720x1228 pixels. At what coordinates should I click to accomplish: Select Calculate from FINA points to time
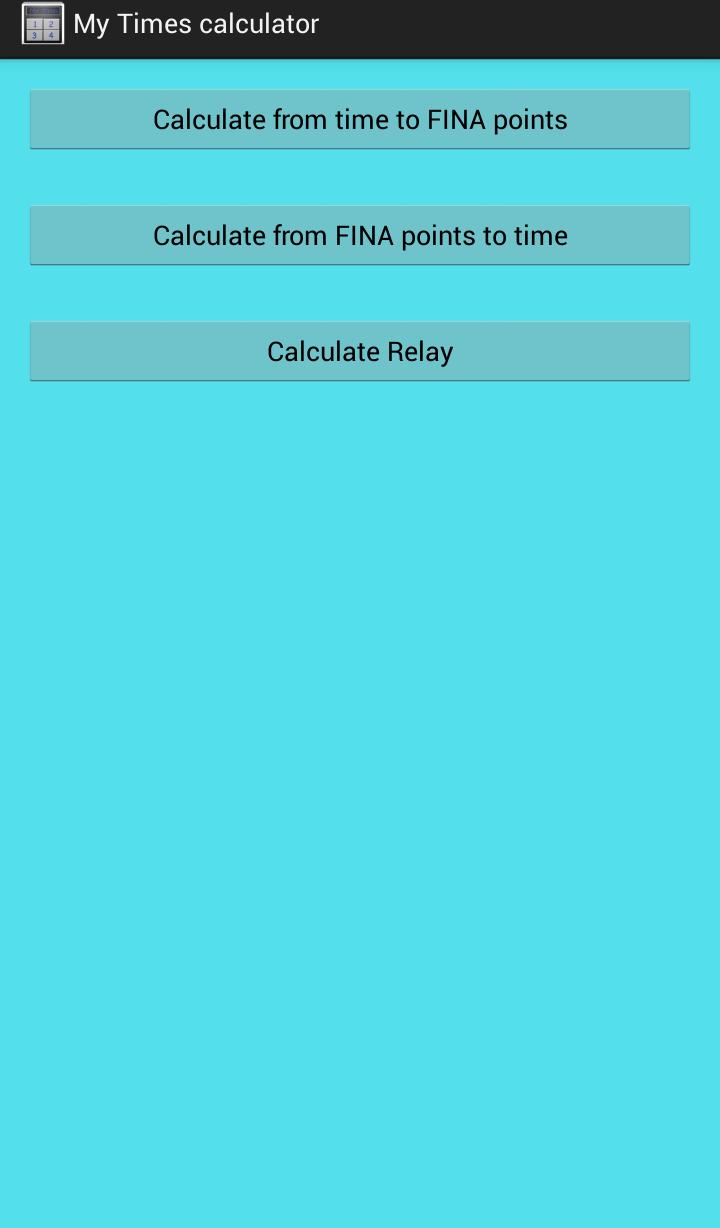pos(360,236)
